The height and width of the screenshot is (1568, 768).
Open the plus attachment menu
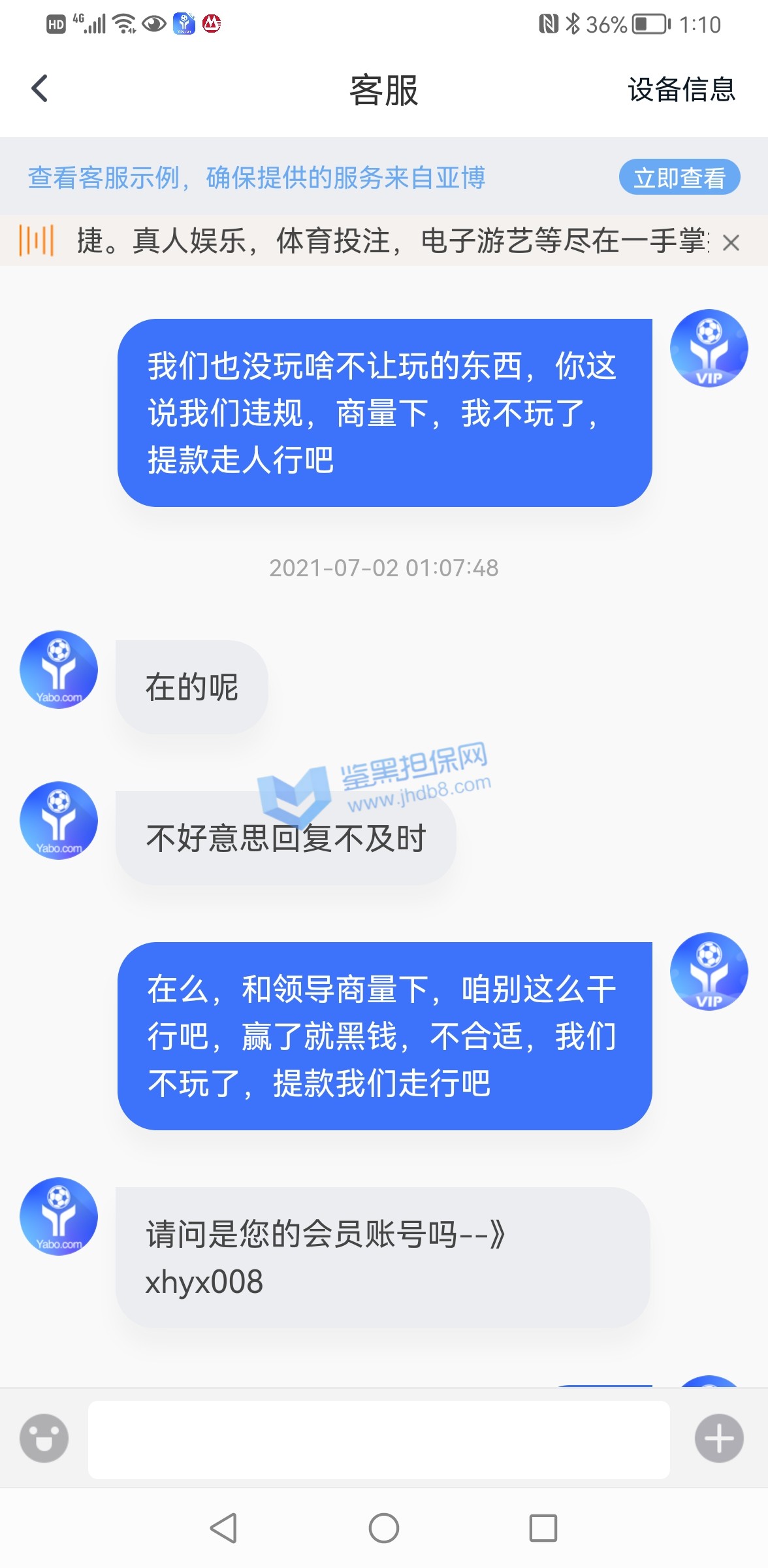tap(719, 1438)
